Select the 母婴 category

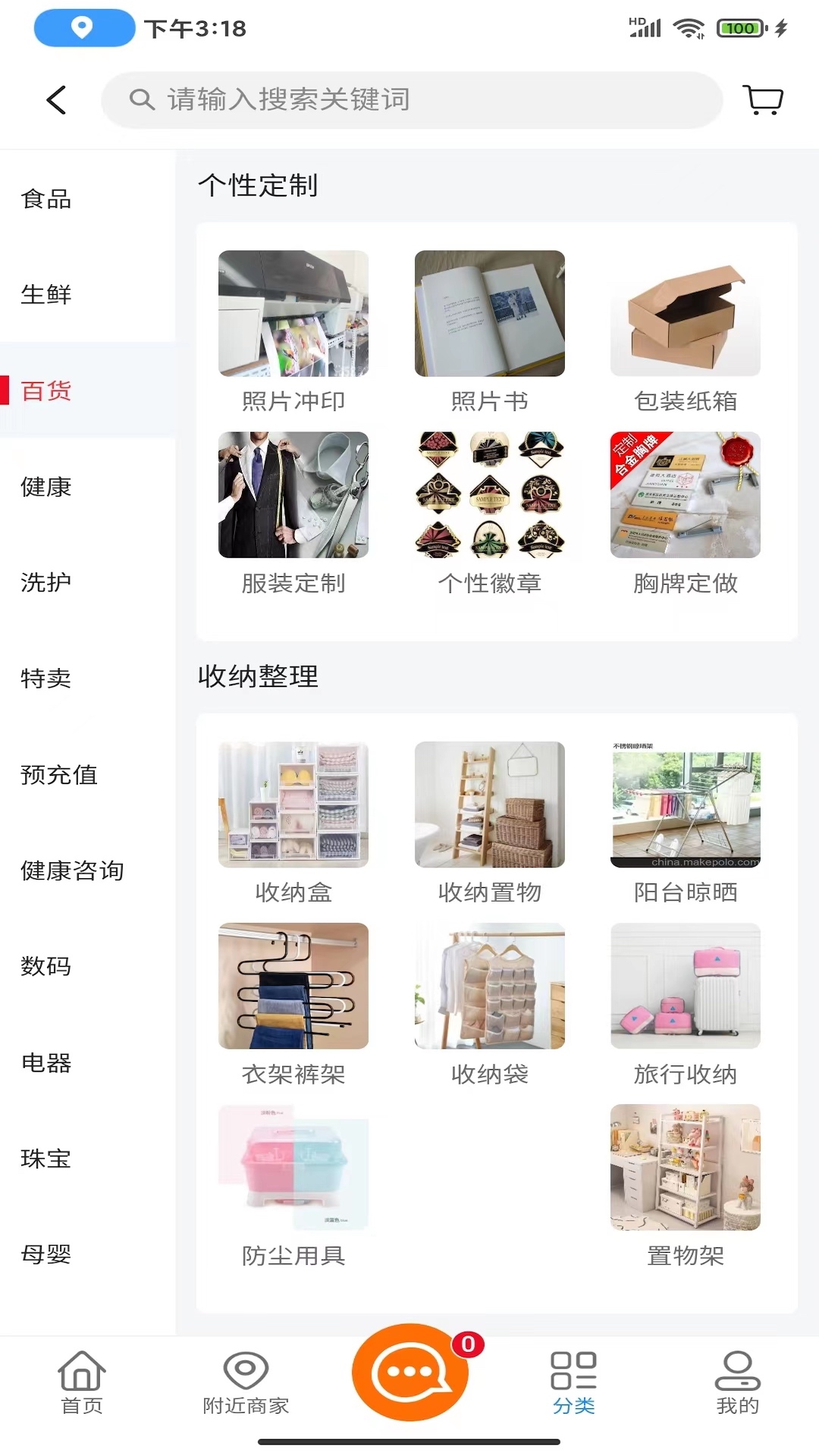(46, 1254)
